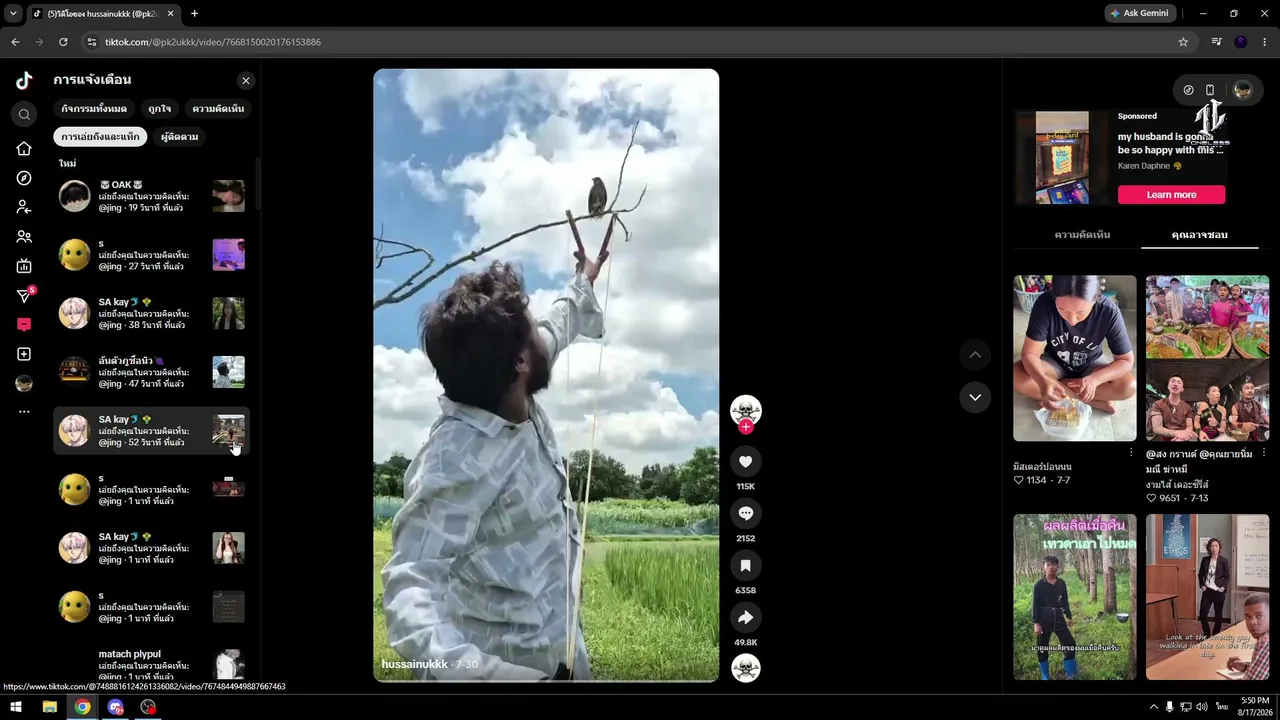Follow the video creator with plus badge
The image size is (1280, 720).
pyautogui.click(x=746, y=427)
